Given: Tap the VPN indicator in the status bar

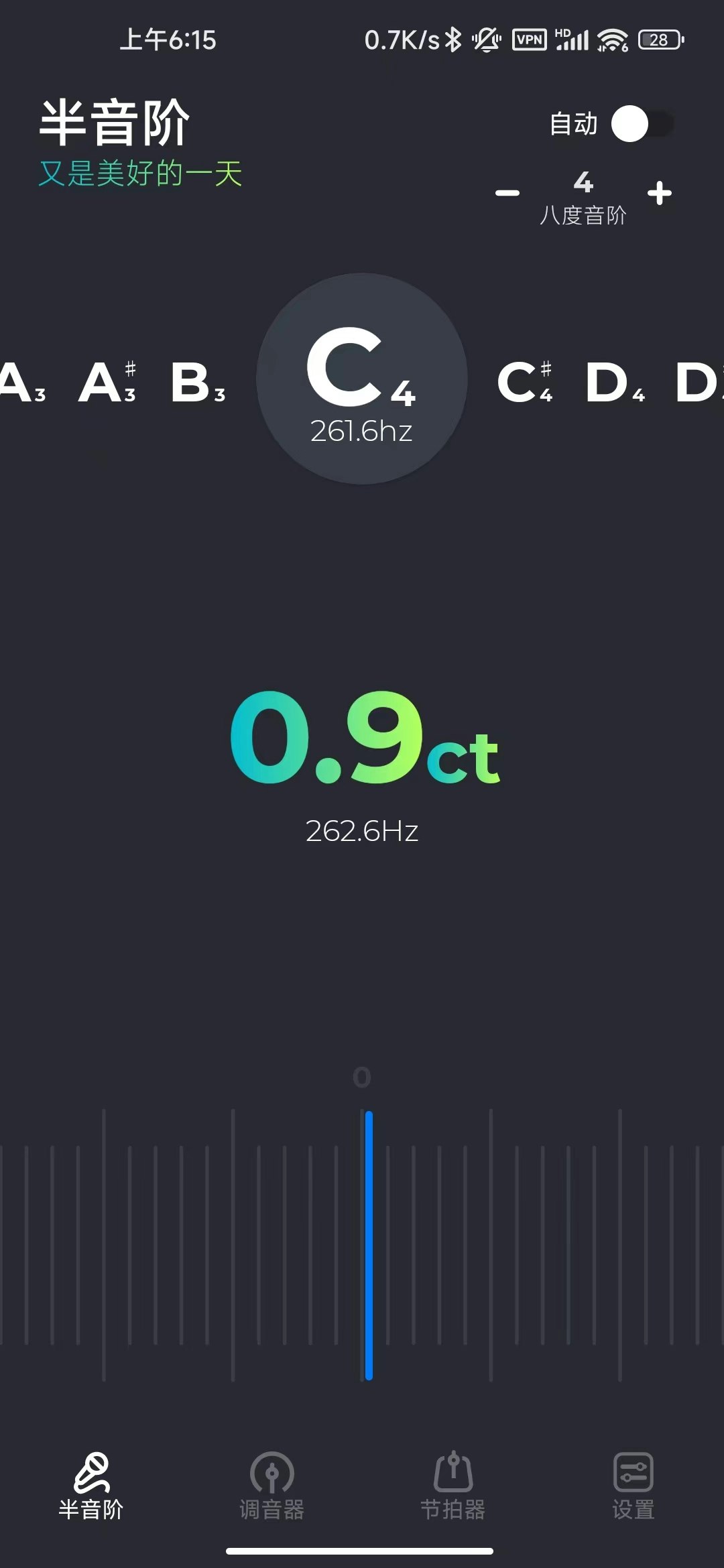Looking at the screenshot, I should [x=530, y=40].
